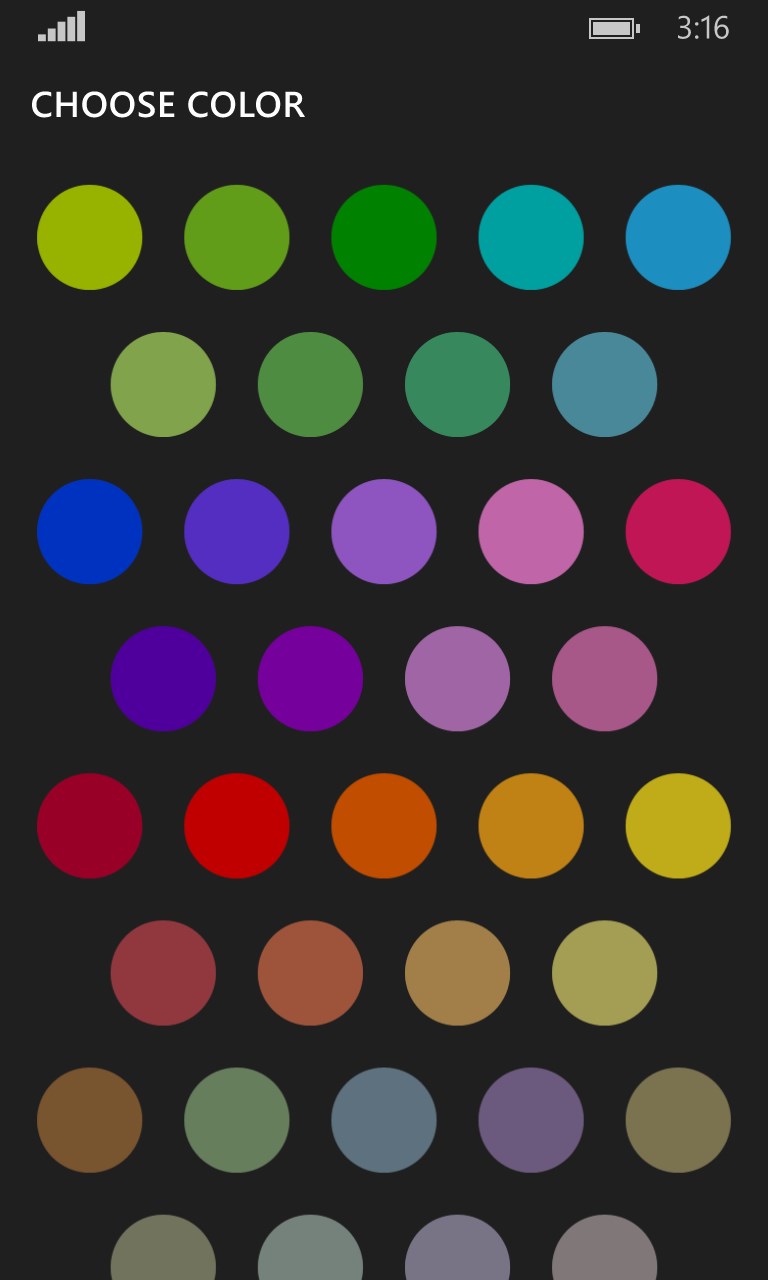Choose the teal color circle
This screenshot has width=768, height=1280.
531,237
